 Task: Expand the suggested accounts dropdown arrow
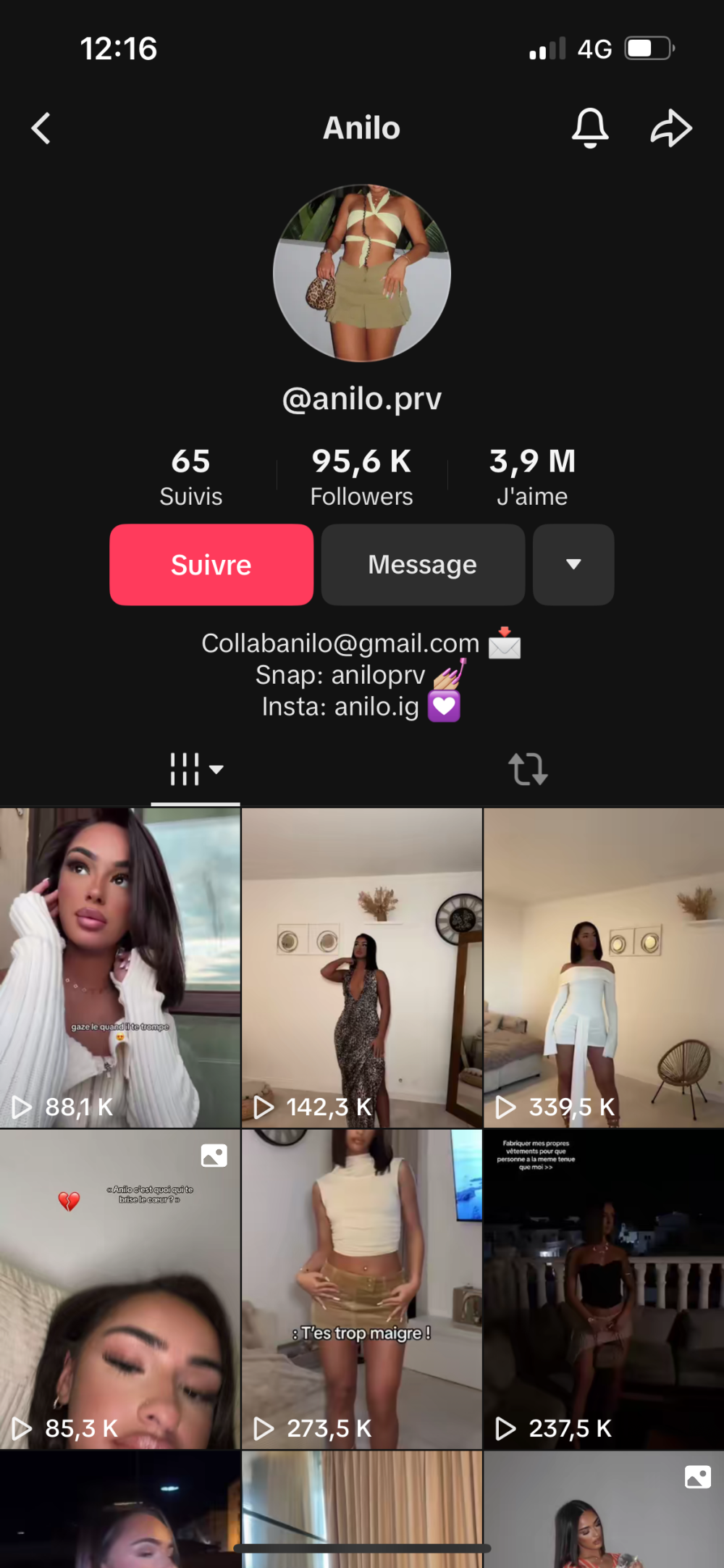pyautogui.click(x=573, y=565)
